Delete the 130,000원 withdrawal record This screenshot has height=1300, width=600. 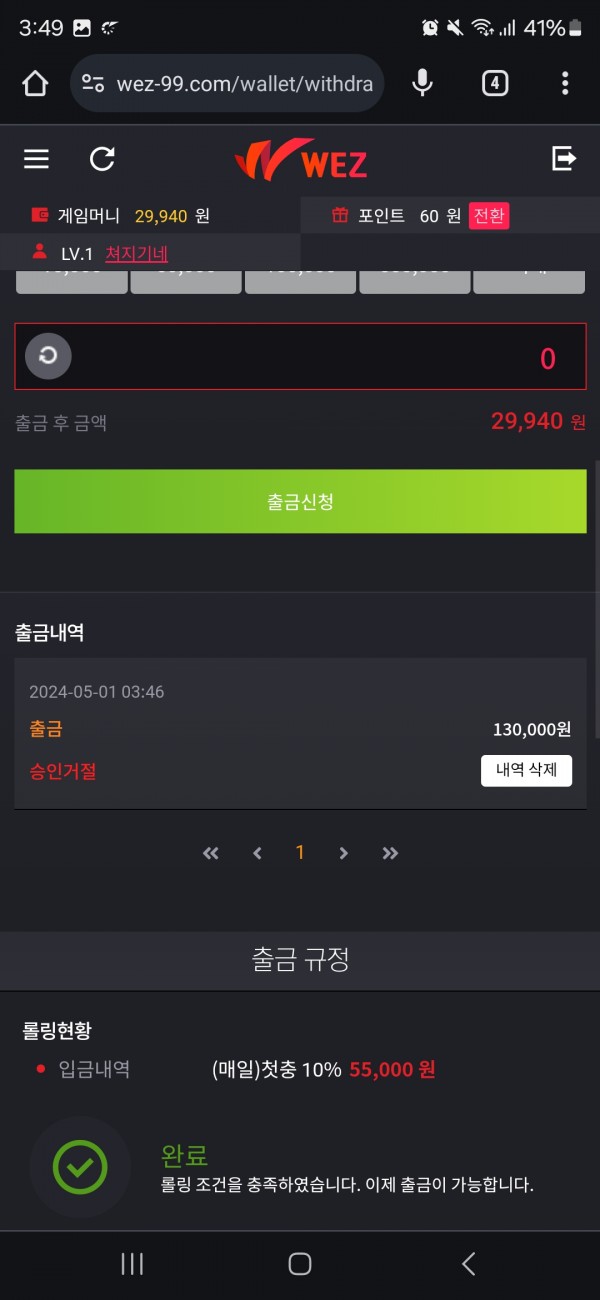526,771
